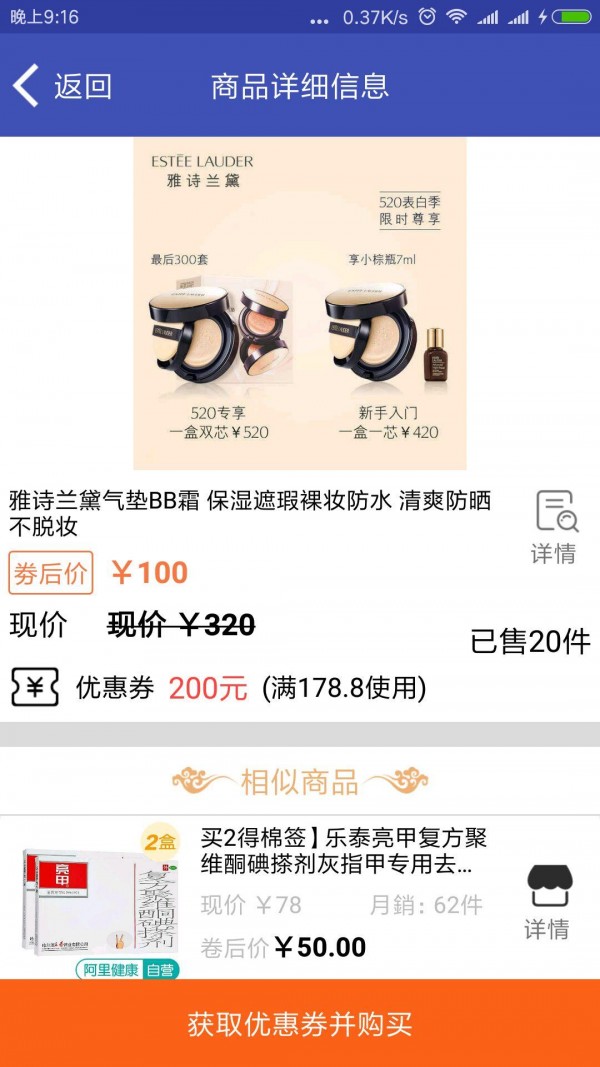
Task: Open 详情 for the 雅诗兰黛 BB霜
Action: (x=554, y=526)
